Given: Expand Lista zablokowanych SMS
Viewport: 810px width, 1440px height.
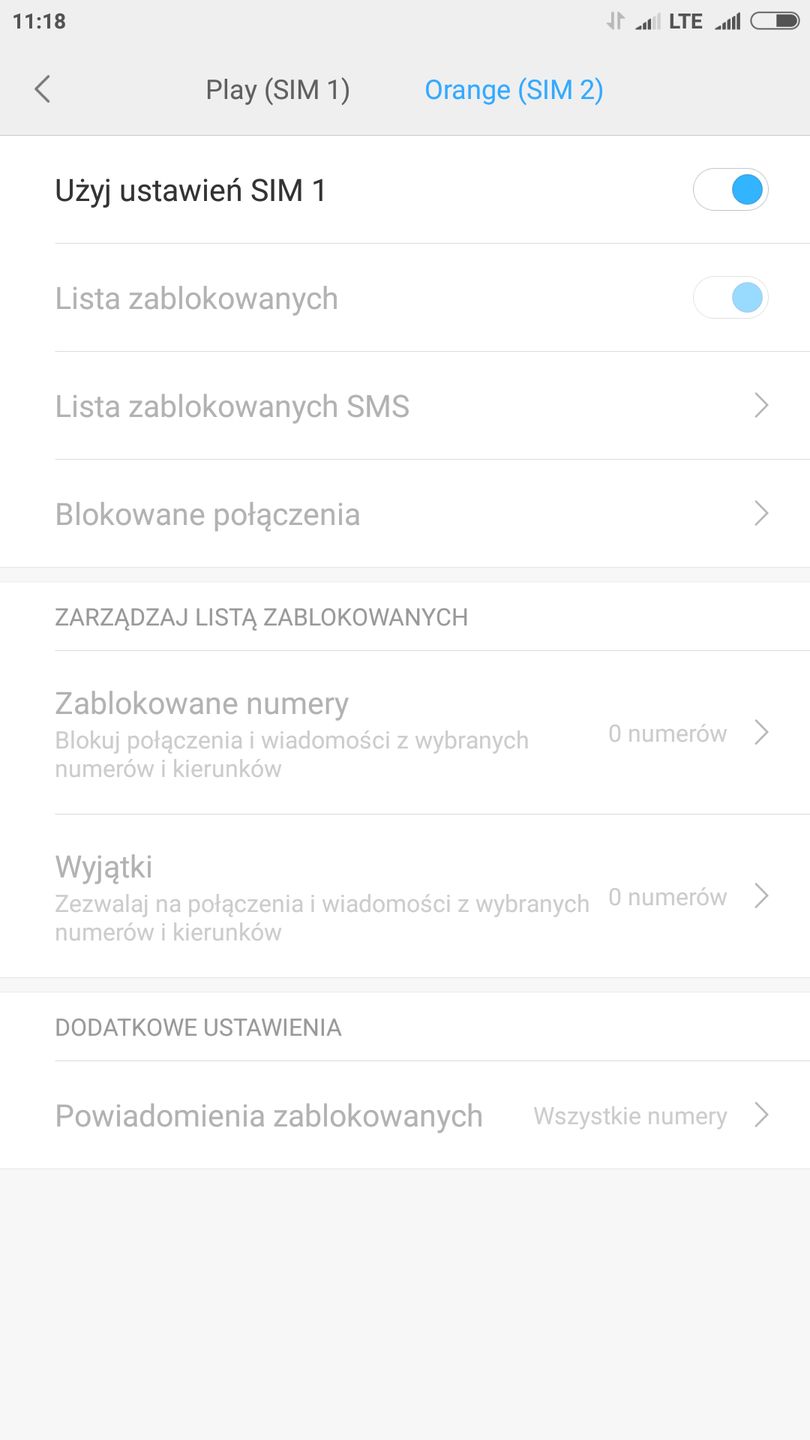Looking at the screenshot, I should click(405, 406).
